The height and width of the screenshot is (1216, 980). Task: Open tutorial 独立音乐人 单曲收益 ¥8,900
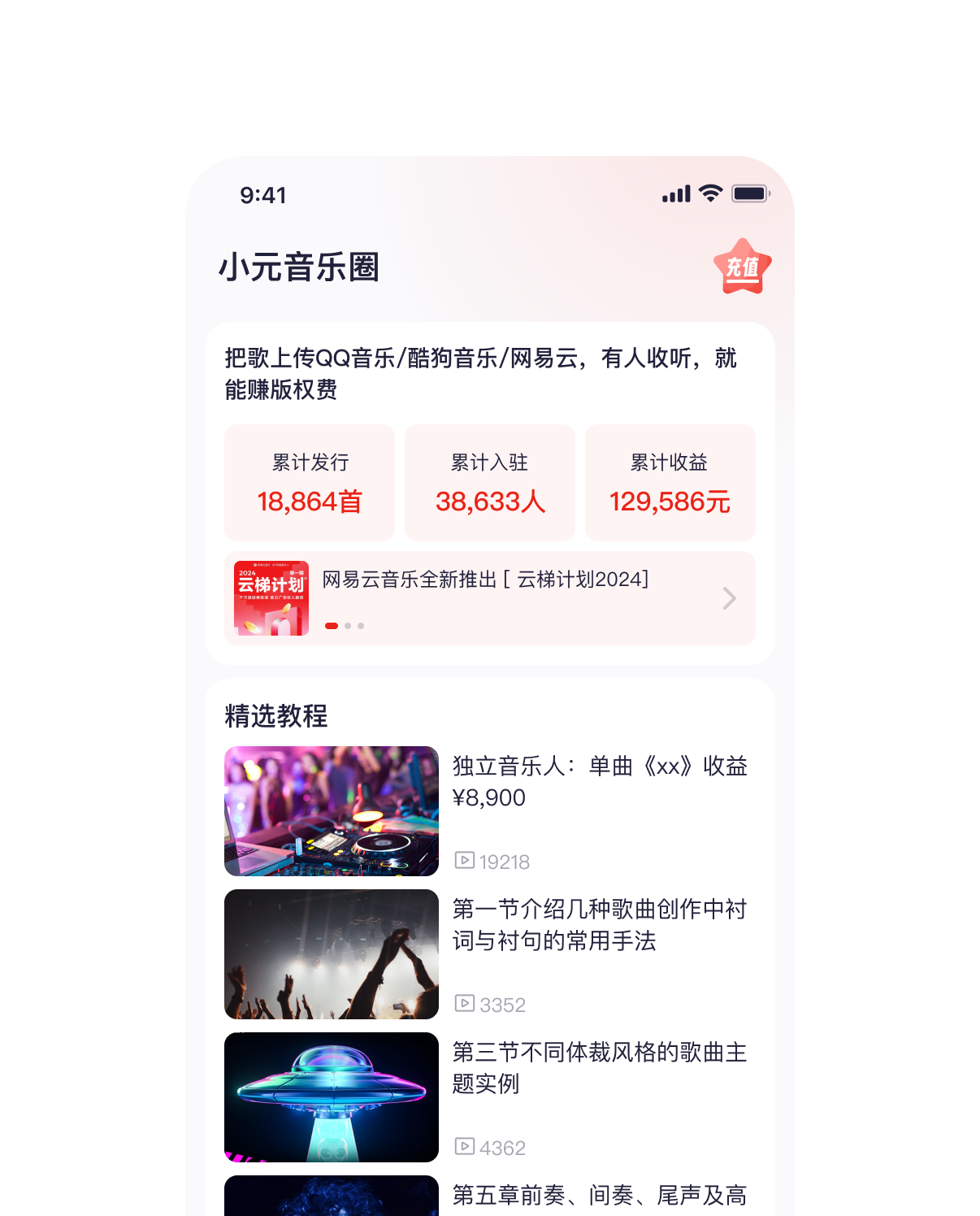point(599,781)
